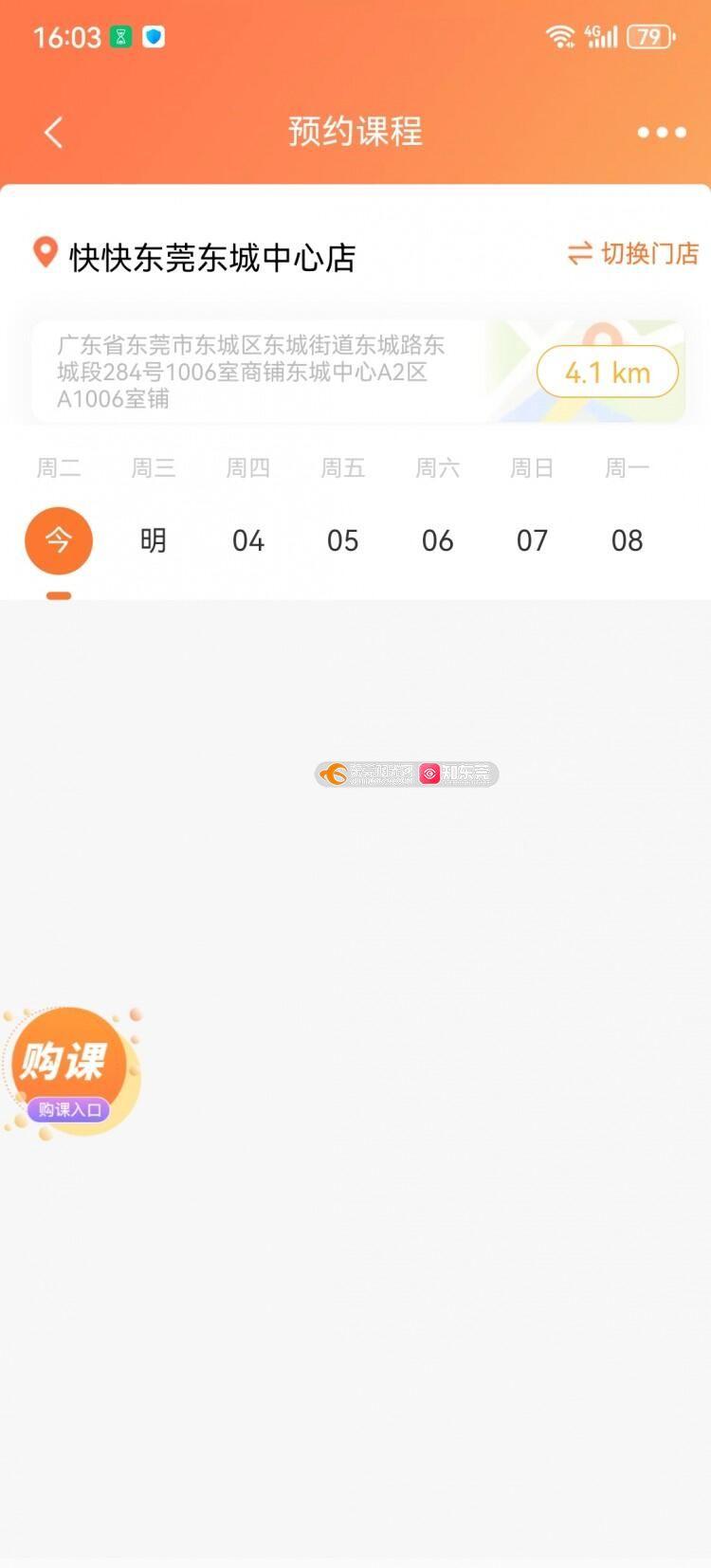Choose date 07 Sunday
The image size is (711, 1568).
pos(532,540)
